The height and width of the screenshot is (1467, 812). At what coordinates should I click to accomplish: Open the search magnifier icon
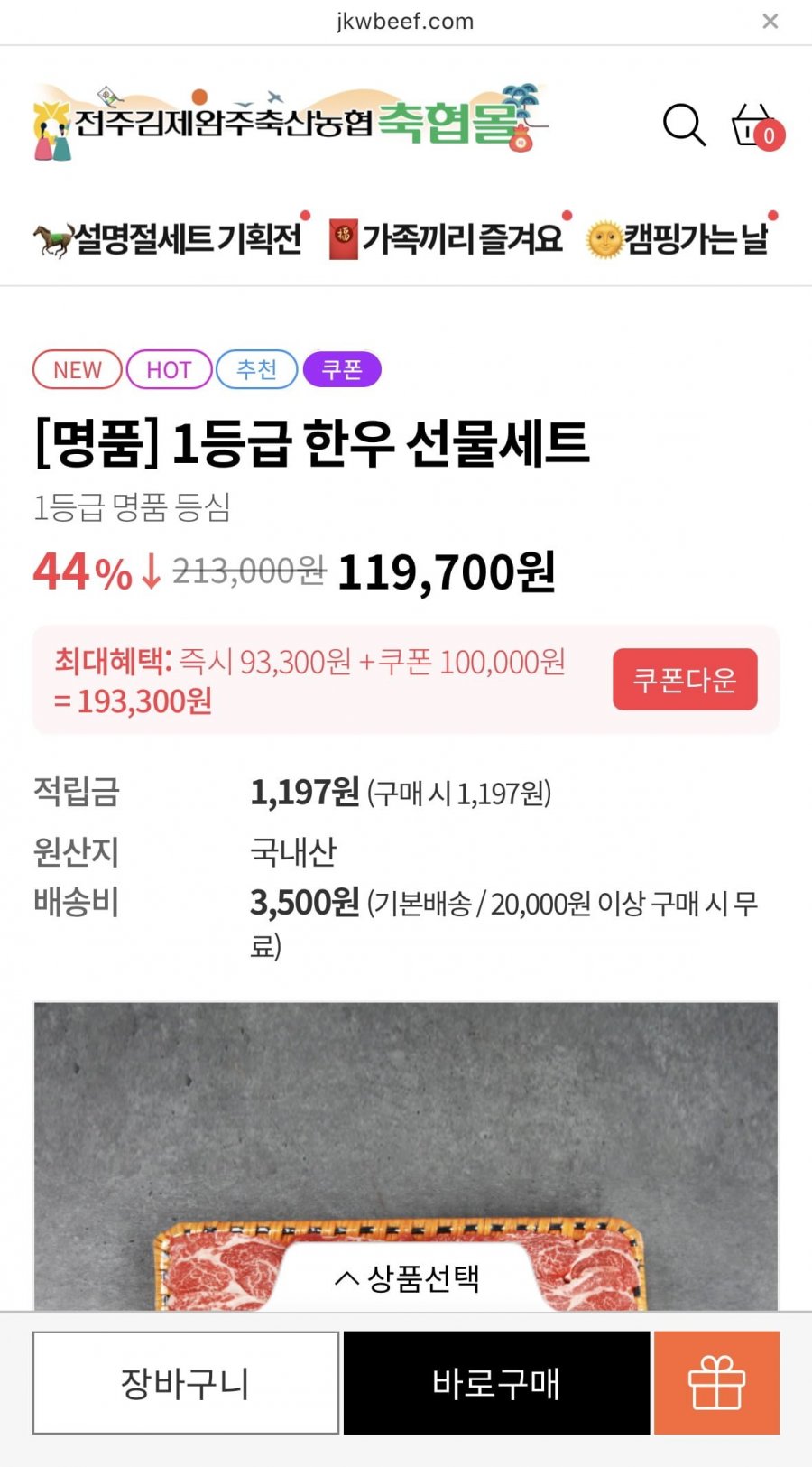coord(684,125)
